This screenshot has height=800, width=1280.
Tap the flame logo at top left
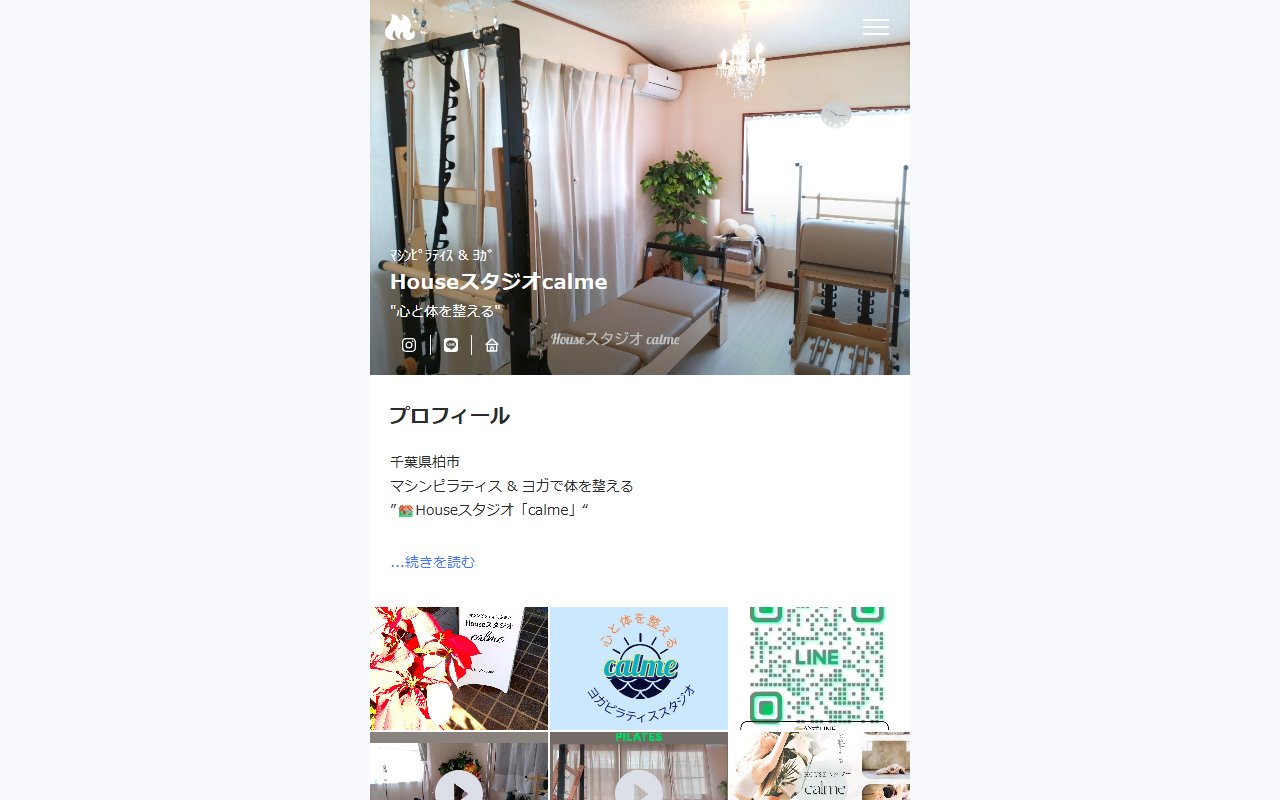point(400,27)
